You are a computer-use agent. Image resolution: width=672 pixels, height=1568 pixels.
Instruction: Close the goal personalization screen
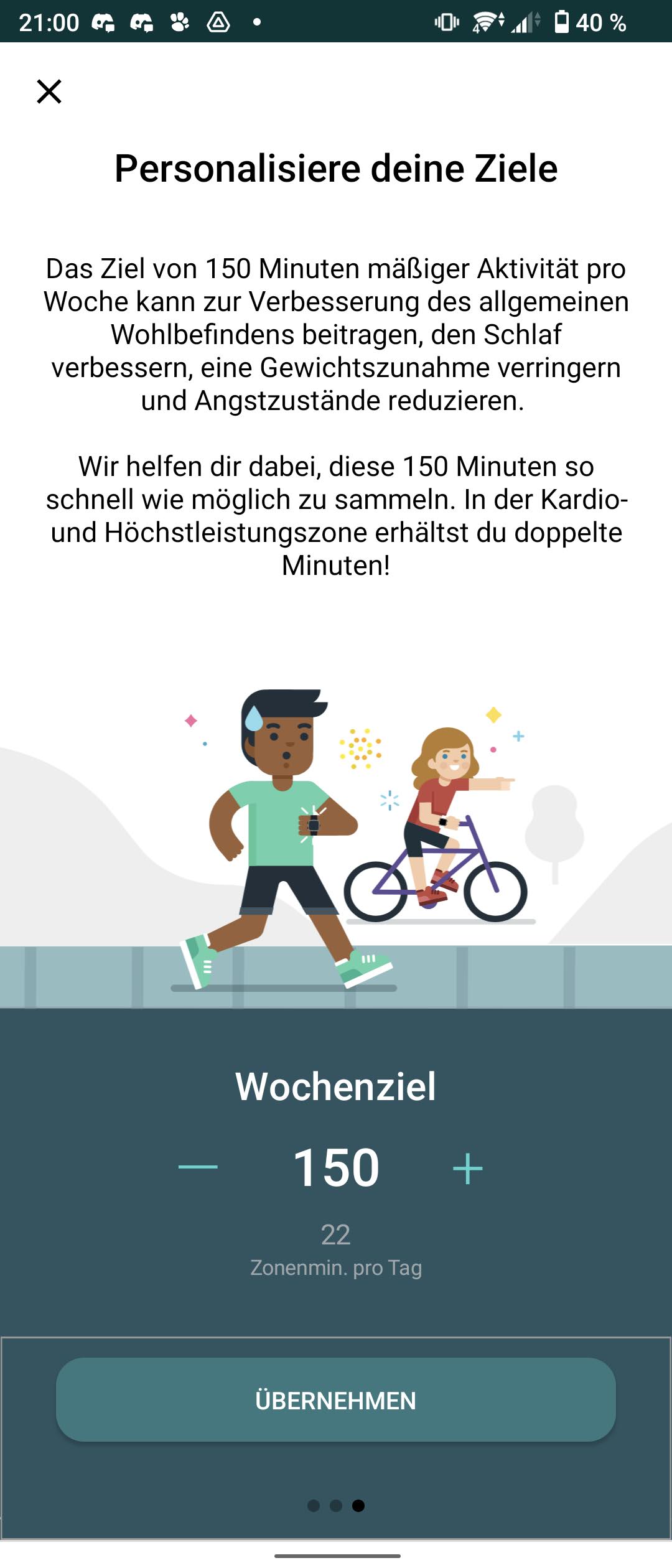point(49,91)
